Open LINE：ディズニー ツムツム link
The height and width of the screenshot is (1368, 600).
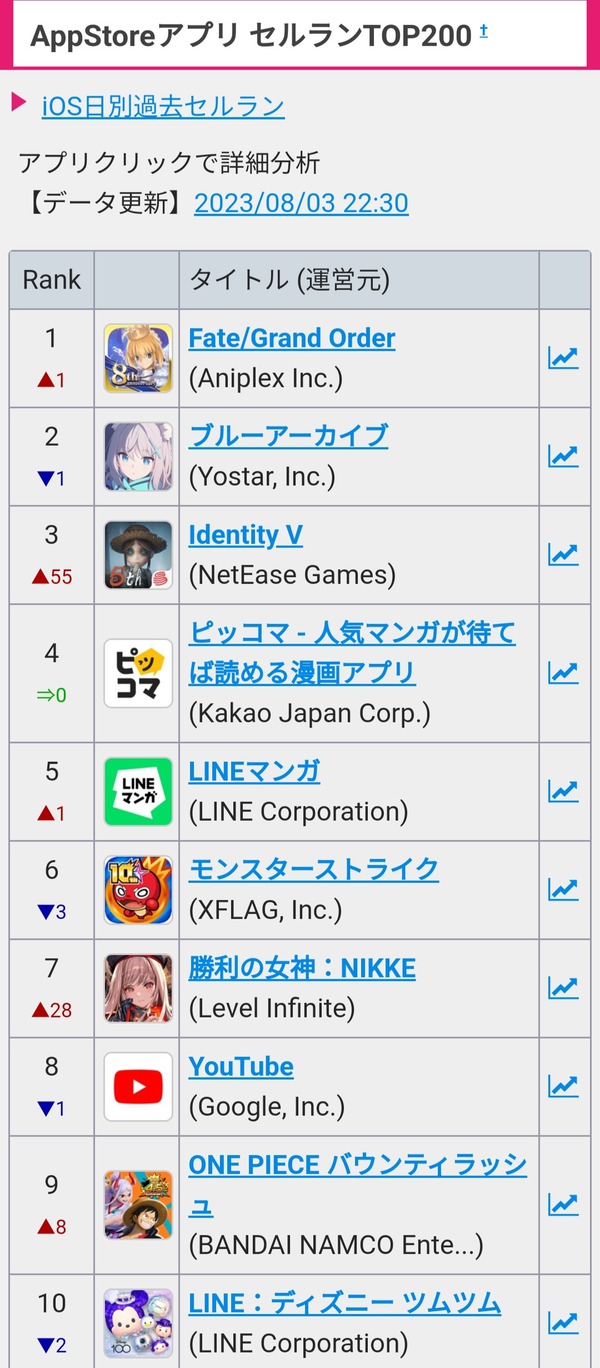point(345,1303)
